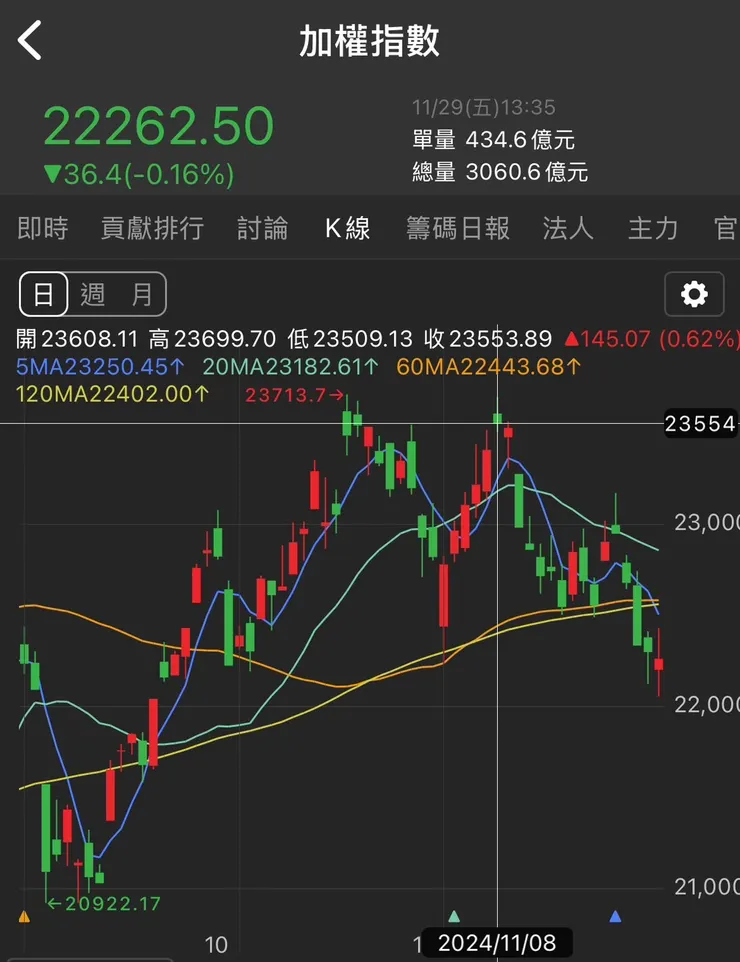Select 日 daily chart interval

point(42,293)
